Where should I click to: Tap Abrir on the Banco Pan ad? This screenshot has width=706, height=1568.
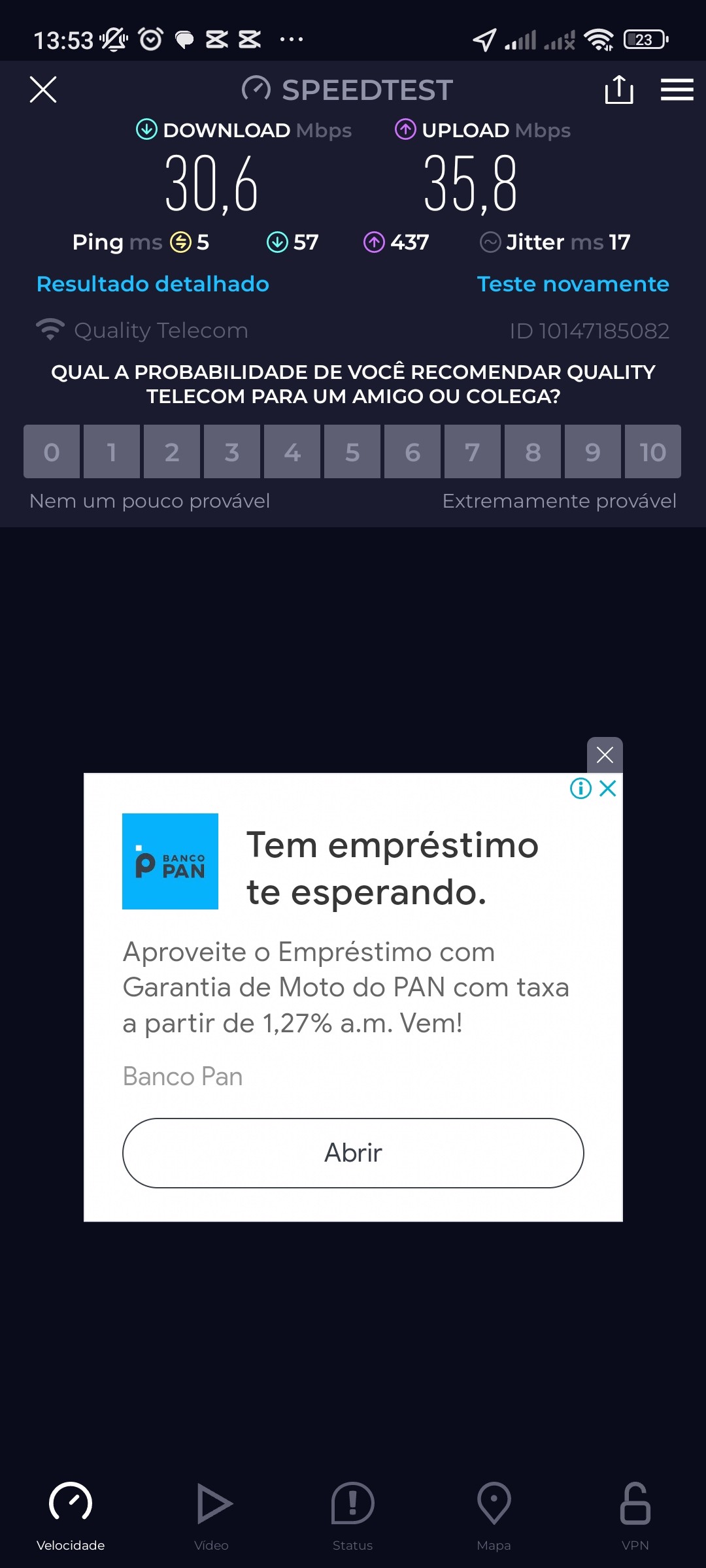click(353, 1153)
